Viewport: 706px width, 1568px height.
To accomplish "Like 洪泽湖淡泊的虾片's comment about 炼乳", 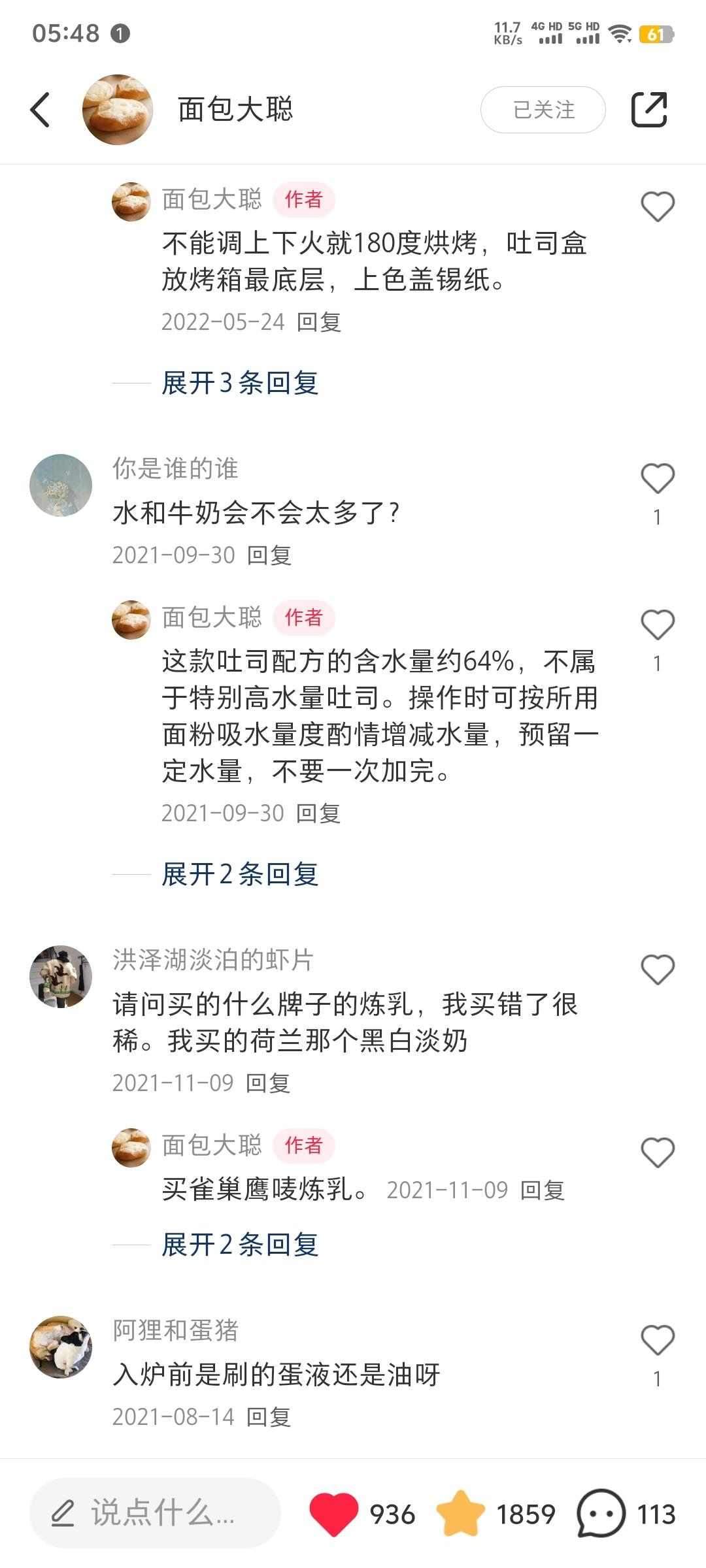I will 657,970.
